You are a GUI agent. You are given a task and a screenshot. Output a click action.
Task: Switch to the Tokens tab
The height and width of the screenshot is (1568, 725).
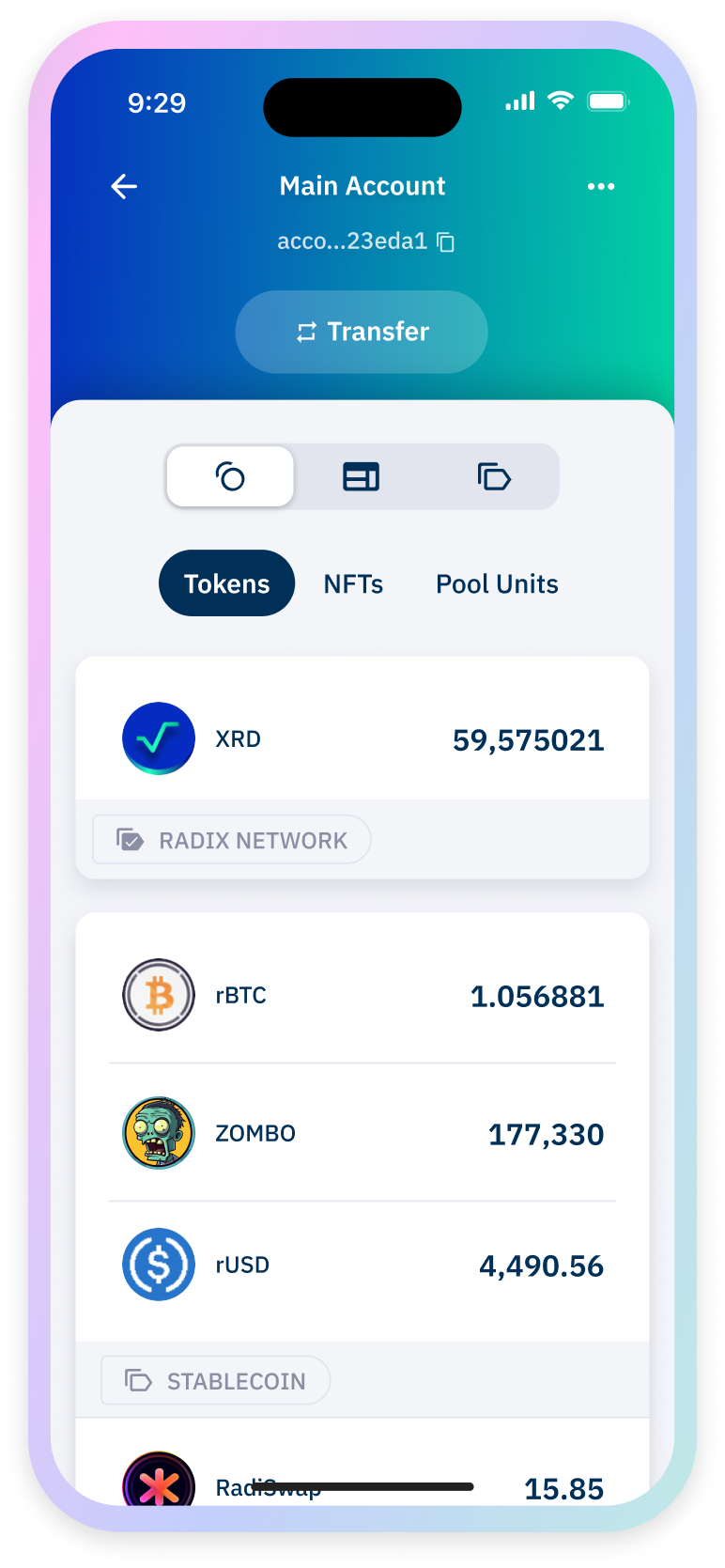point(226,583)
